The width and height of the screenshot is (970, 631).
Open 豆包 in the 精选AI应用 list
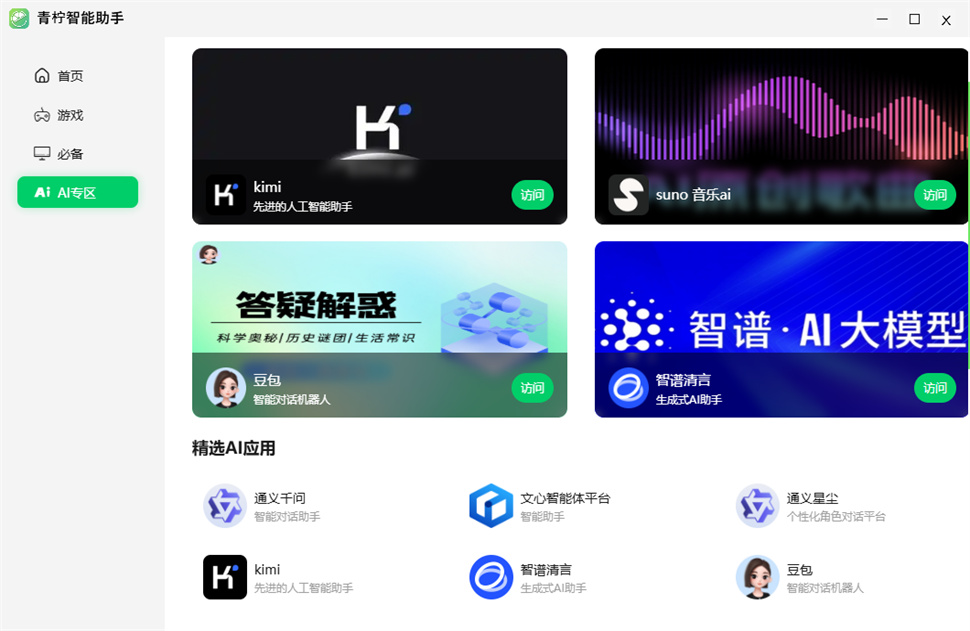(x=800, y=577)
